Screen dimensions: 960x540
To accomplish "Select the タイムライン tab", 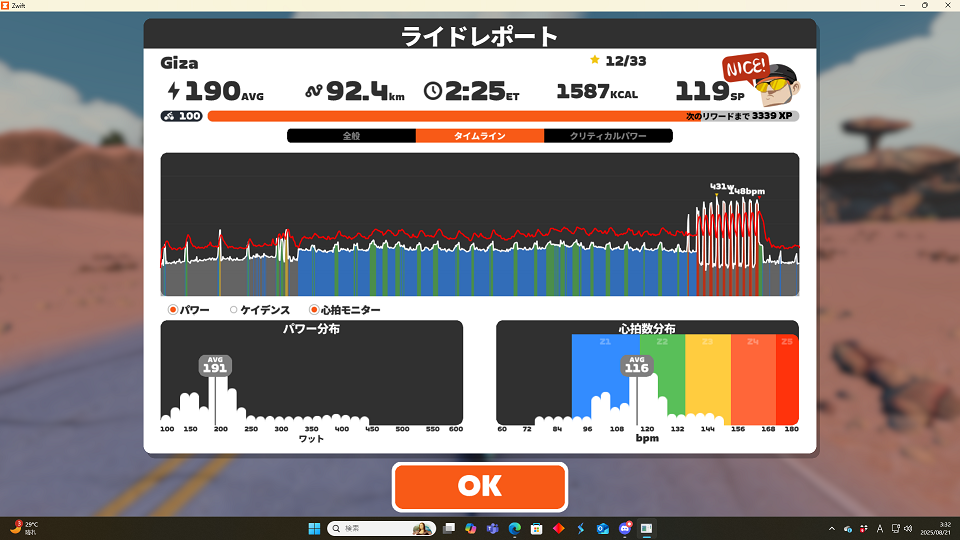I will coord(479,136).
